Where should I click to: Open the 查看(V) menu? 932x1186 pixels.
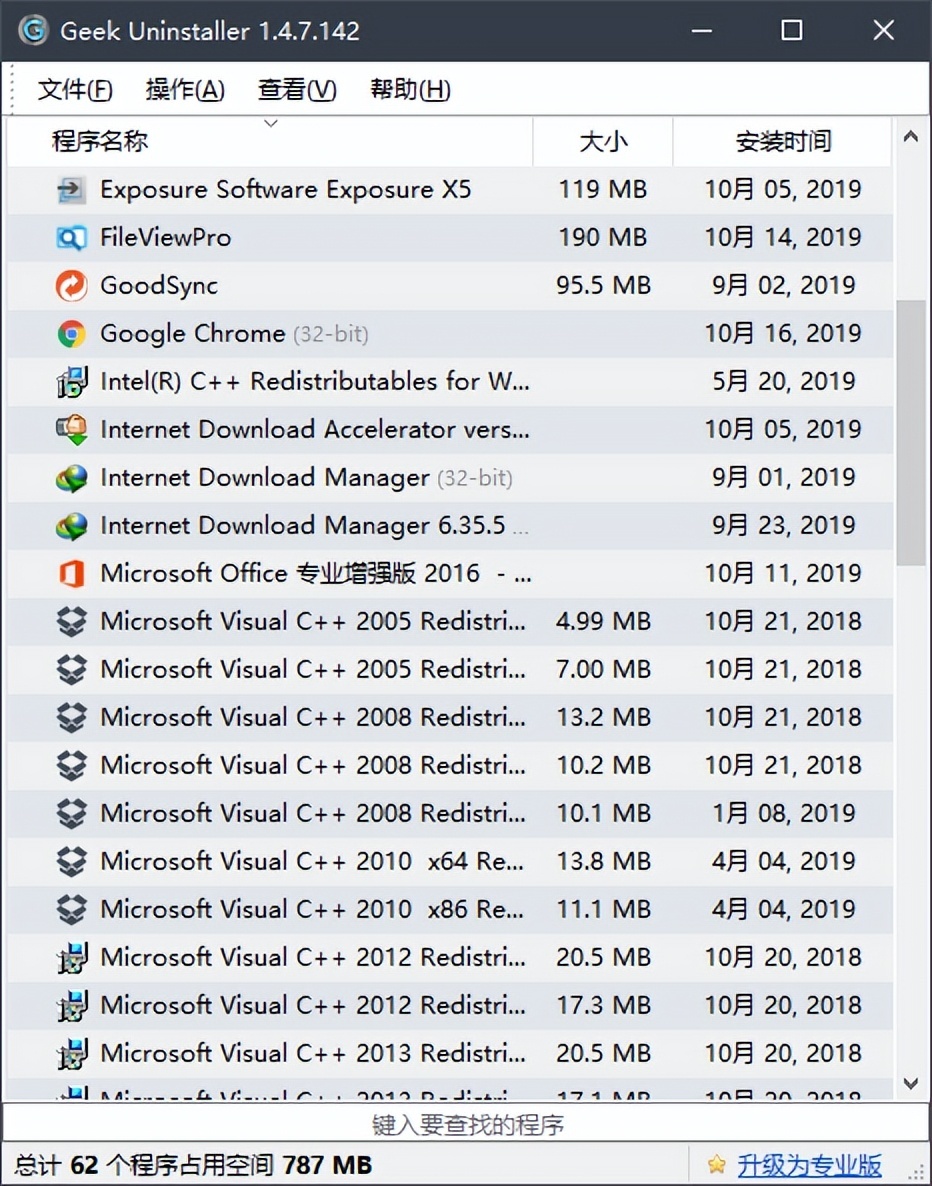click(x=297, y=90)
